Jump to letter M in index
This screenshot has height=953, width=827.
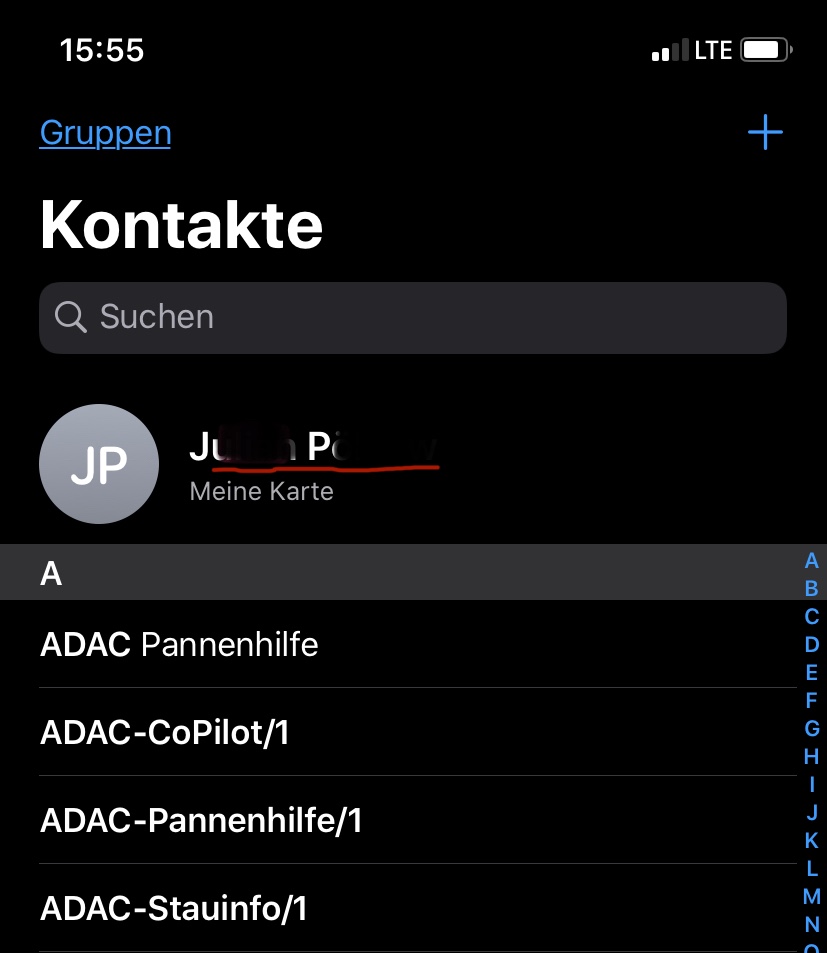pyautogui.click(x=812, y=896)
